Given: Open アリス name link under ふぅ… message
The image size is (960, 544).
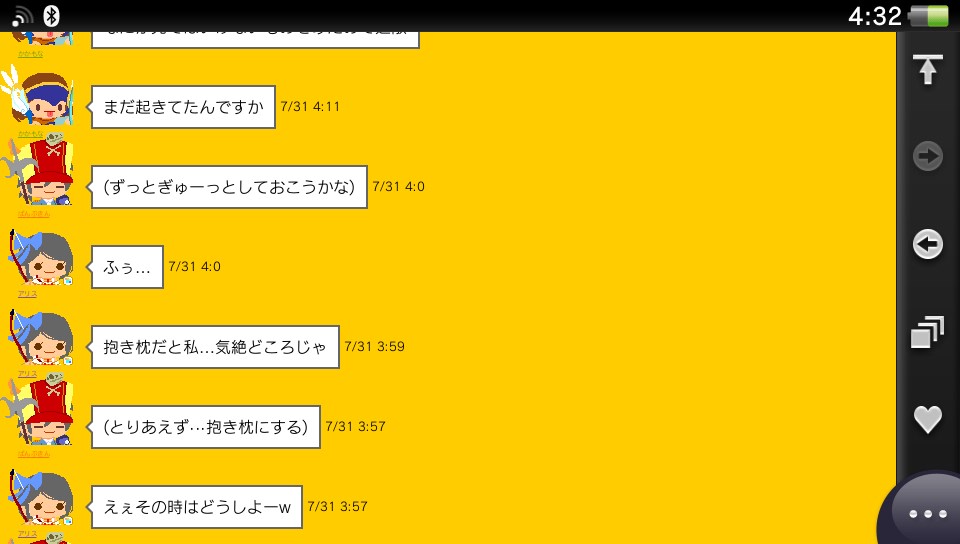Looking at the screenshot, I should (x=28, y=294).
